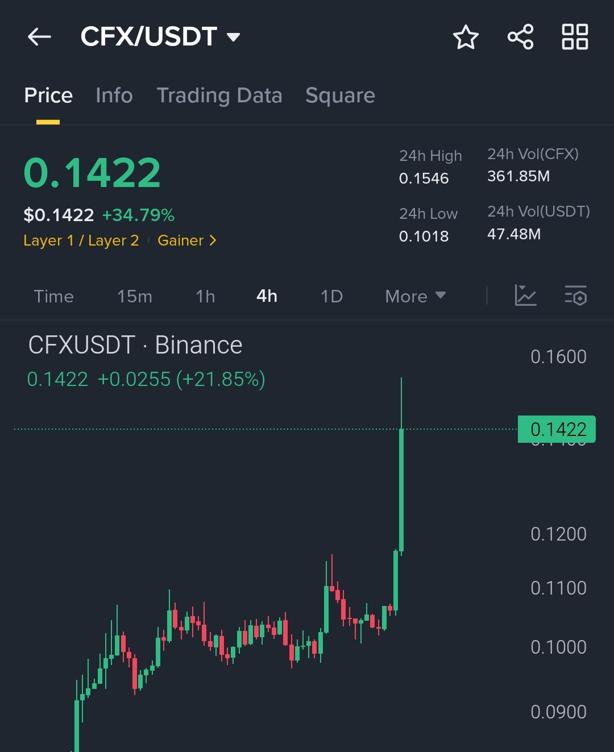This screenshot has height=752, width=614.
Task: Select the Price tab
Action: [48, 95]
